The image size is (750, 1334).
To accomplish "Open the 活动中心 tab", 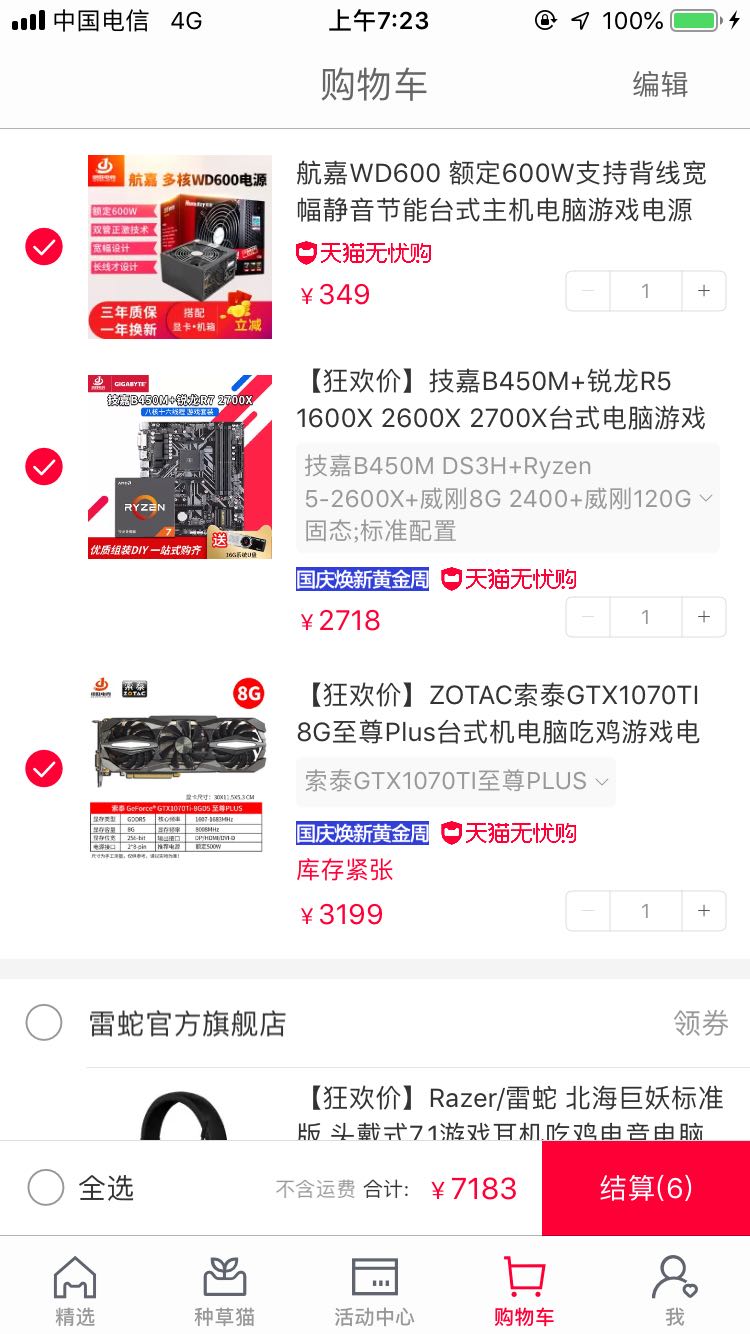I will pyautogui.click(x=374, y=1290).
